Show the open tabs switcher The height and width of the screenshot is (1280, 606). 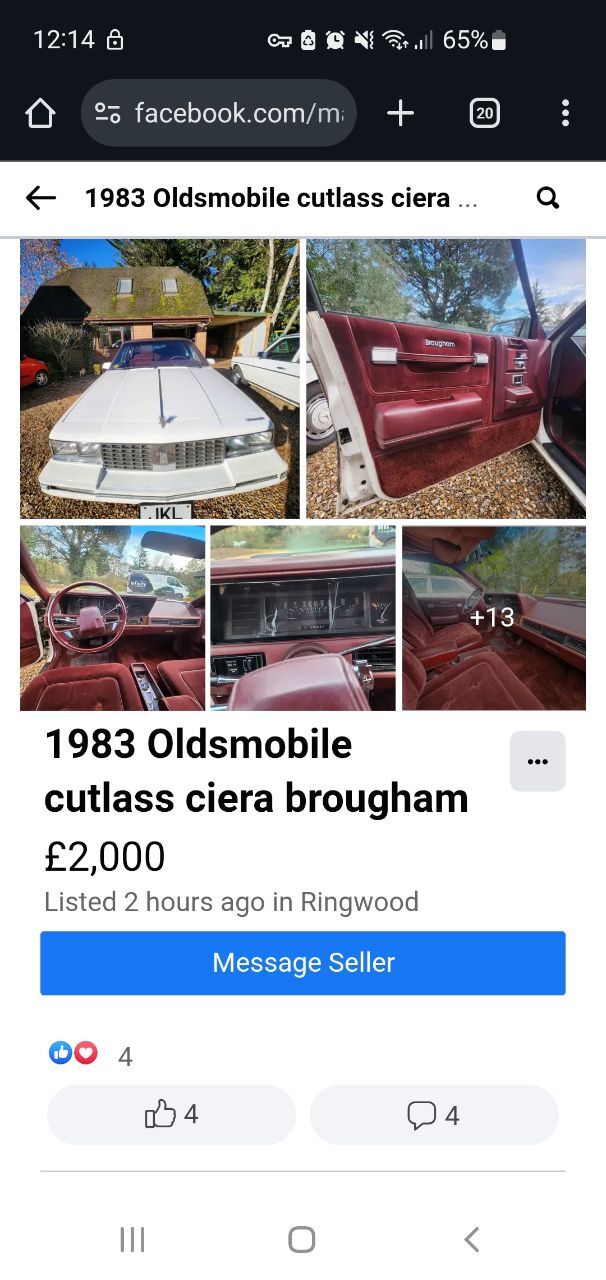click(484, 114)
